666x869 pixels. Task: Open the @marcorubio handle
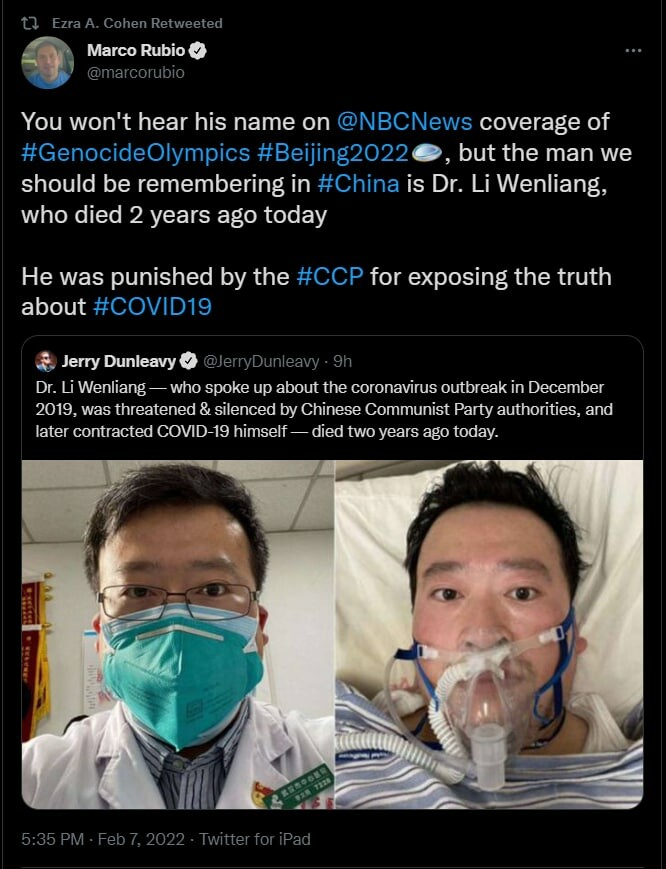(136, 72)
